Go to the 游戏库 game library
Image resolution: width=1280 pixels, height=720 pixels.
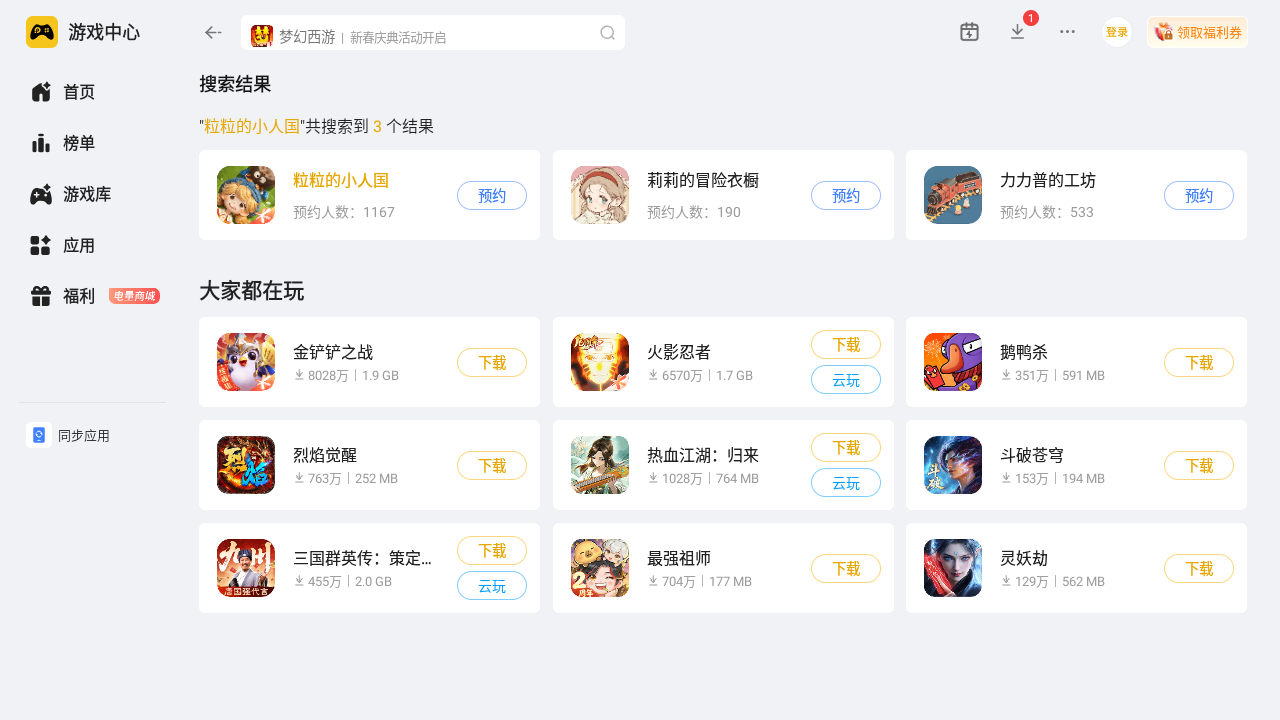(86, 194)
